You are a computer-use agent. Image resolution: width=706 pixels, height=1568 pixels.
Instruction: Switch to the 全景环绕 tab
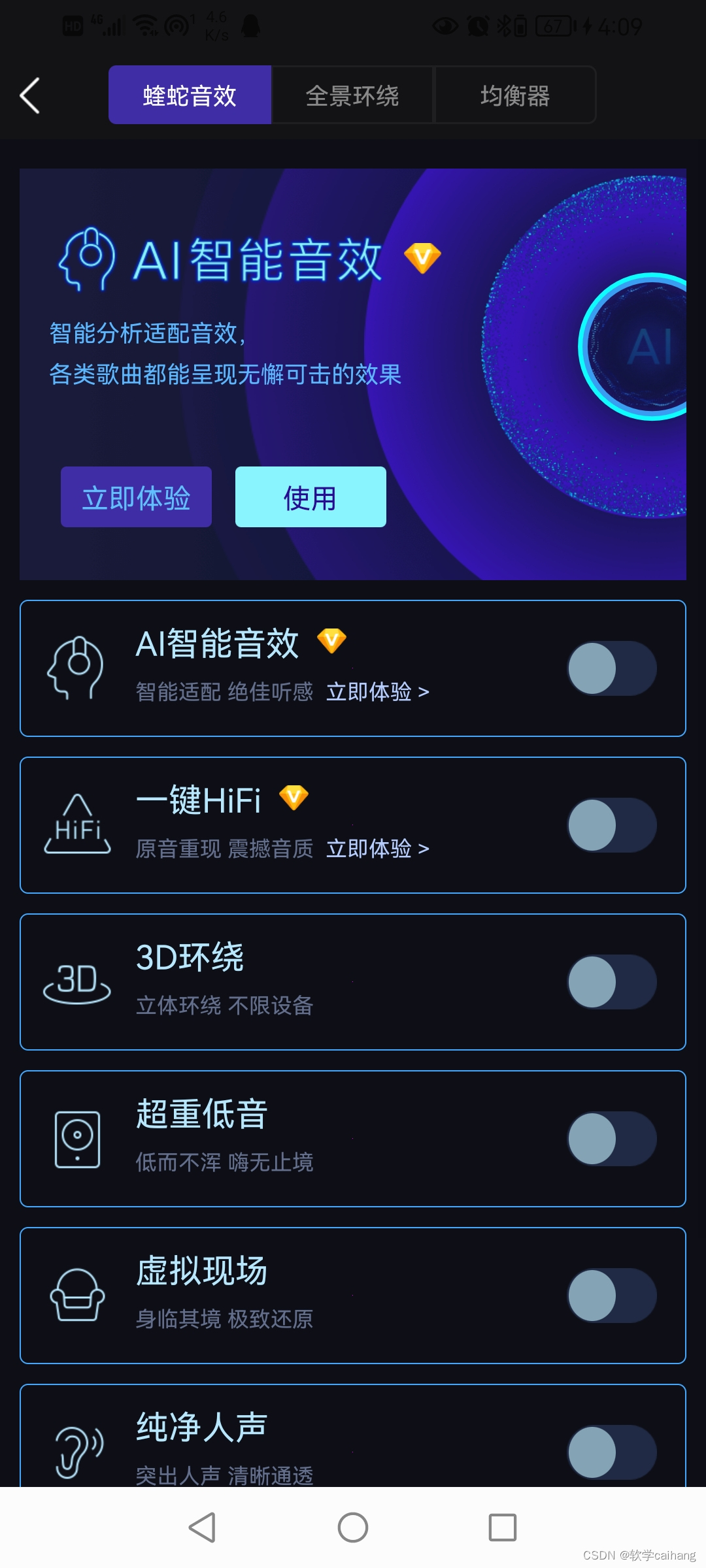tap(352, 95)
